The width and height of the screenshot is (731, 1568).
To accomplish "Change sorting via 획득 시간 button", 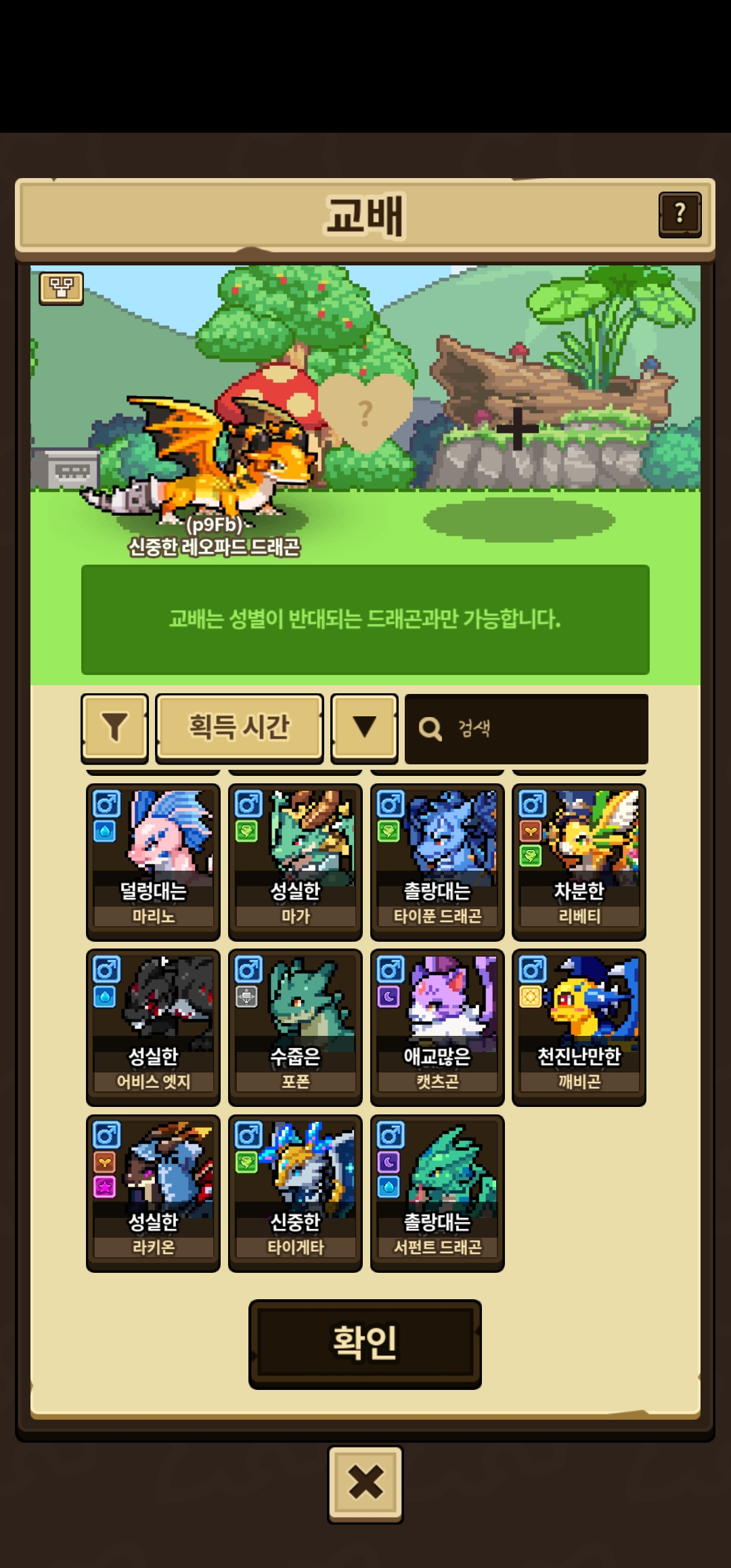I will [239, 728].
